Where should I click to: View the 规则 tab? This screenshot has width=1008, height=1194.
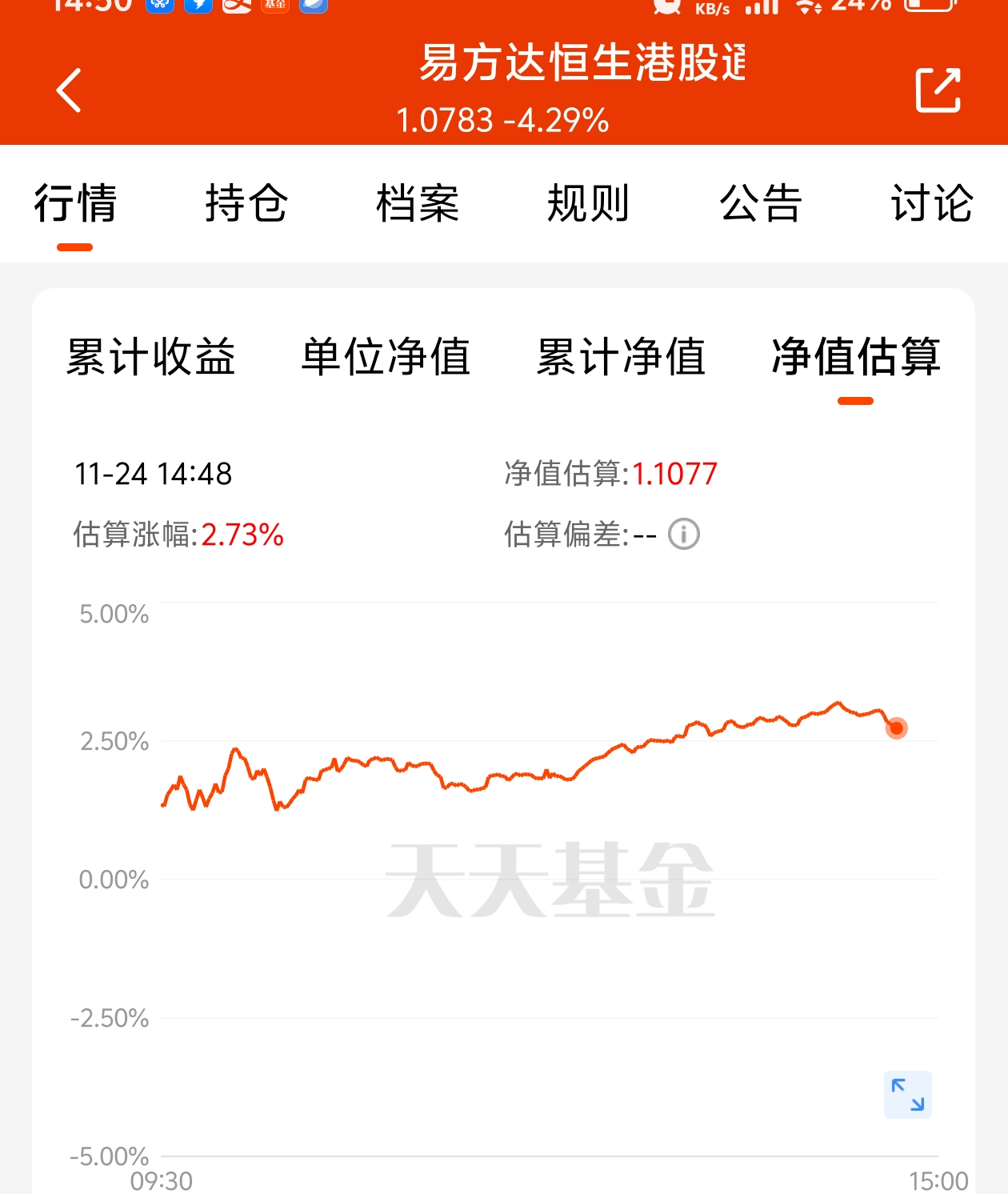(x=589, y=203)
